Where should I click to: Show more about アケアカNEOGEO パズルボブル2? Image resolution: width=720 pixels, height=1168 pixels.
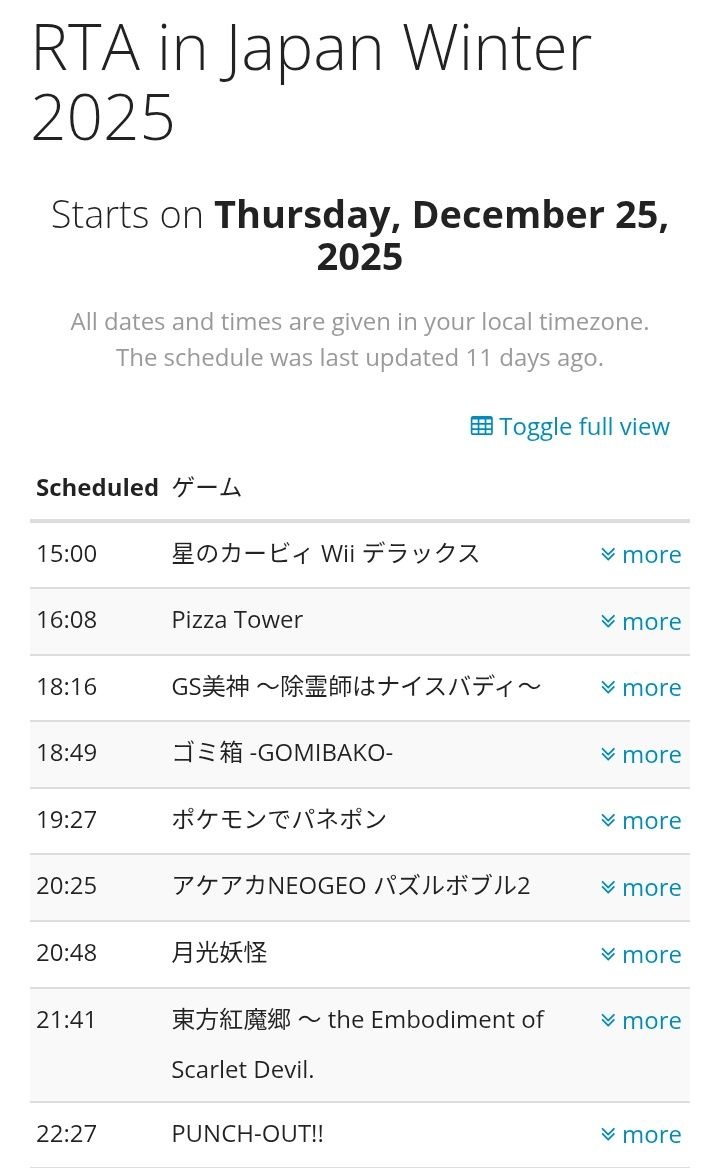641,888
